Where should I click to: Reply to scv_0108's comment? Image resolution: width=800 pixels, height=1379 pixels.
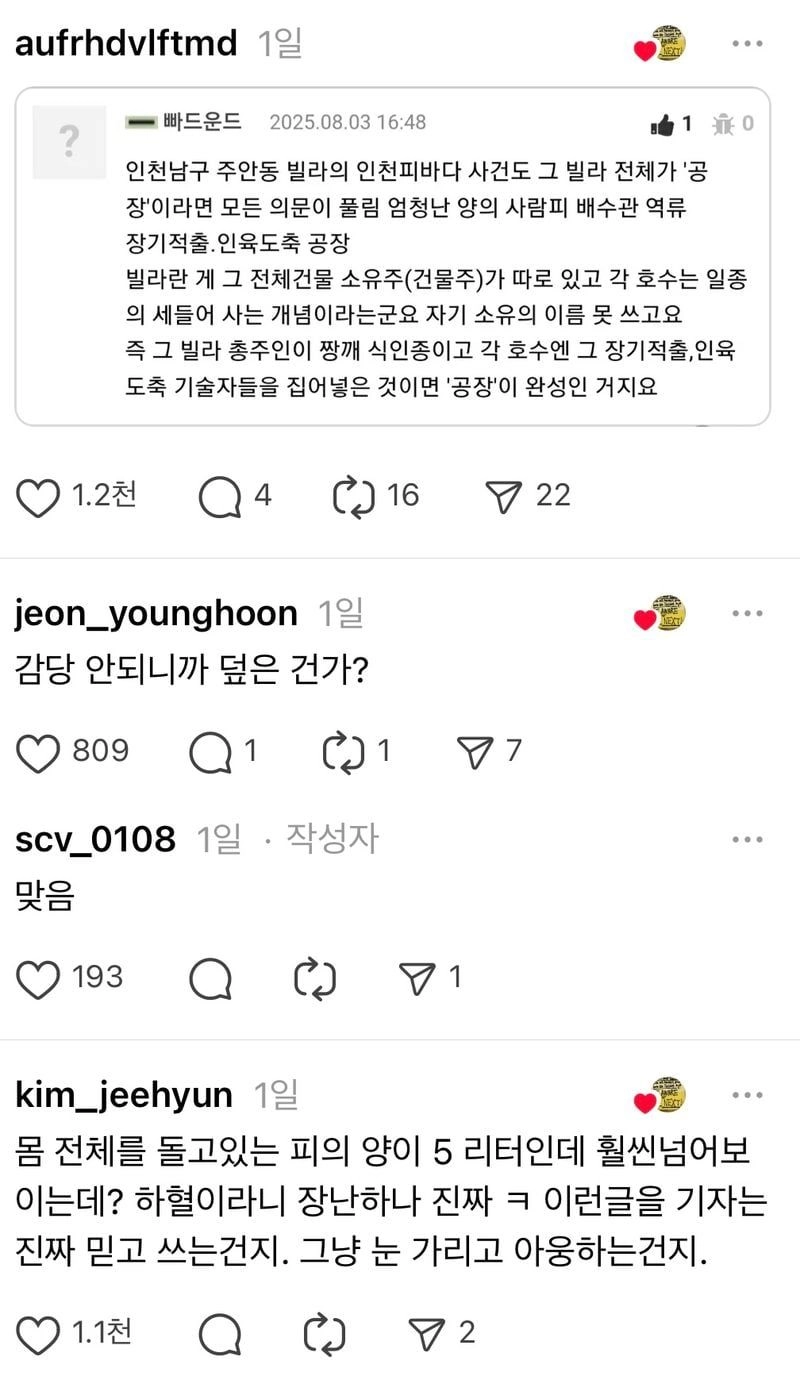tap(210, 979)
